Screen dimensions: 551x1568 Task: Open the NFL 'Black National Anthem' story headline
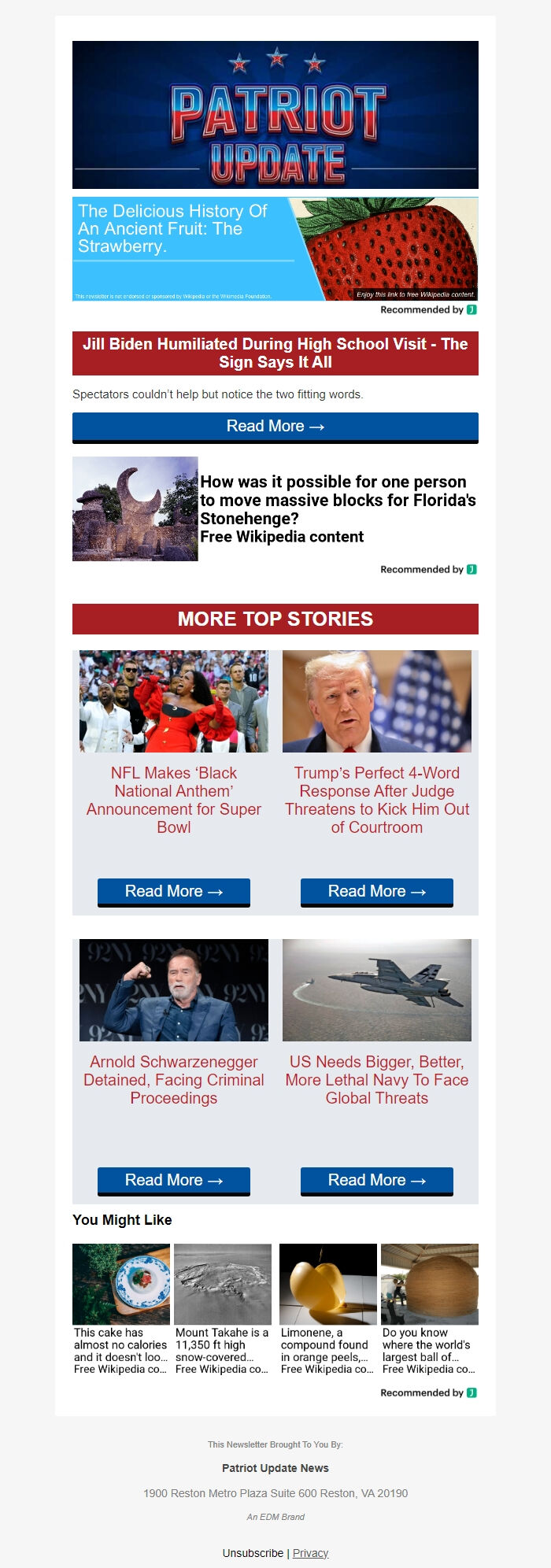click(x=173, y=800)
